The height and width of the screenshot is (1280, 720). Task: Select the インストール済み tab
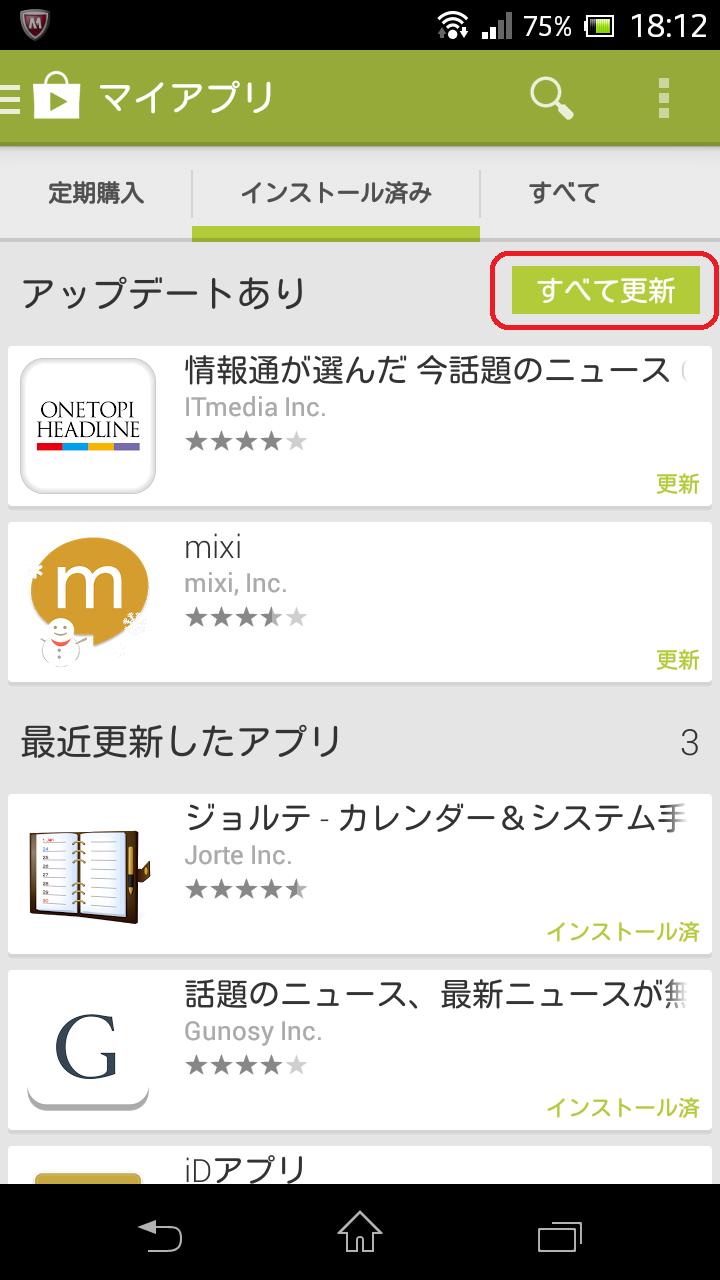(336, 193)
